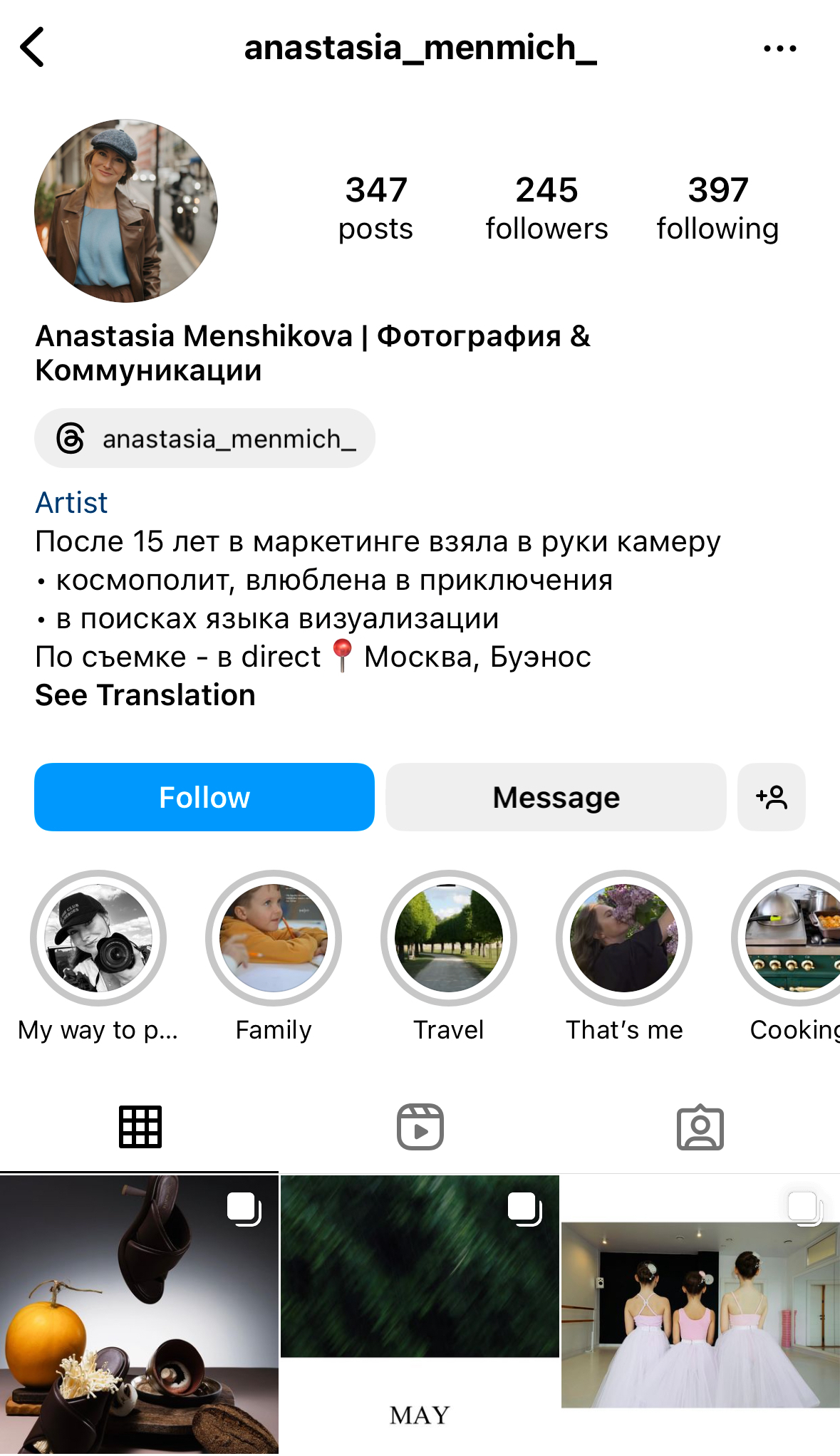
Task: Open the following list
Action: (x=717, y=209)
